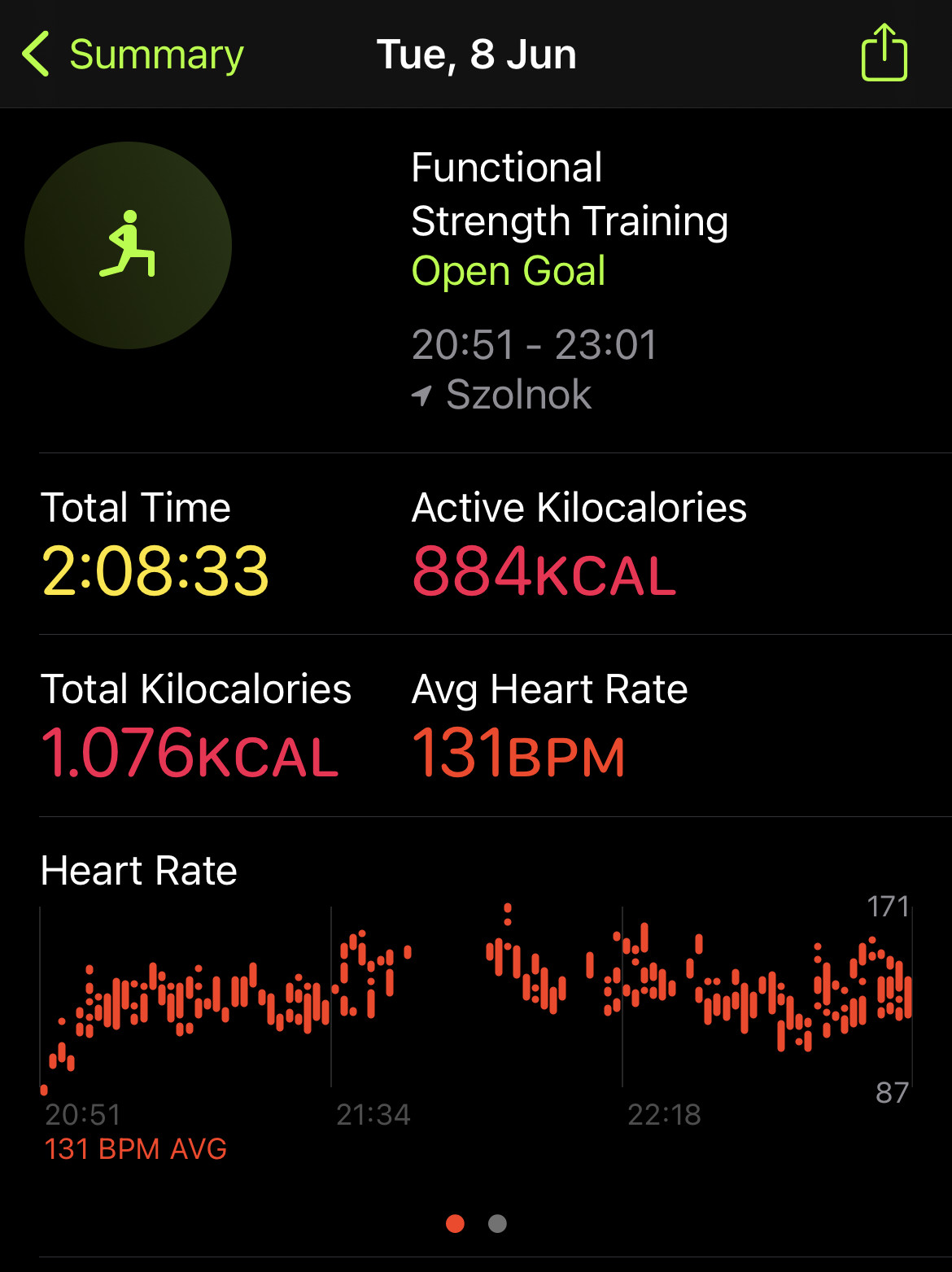Share this workout summary
This screenshot has width=952, height=1272.
coord(884,54)
